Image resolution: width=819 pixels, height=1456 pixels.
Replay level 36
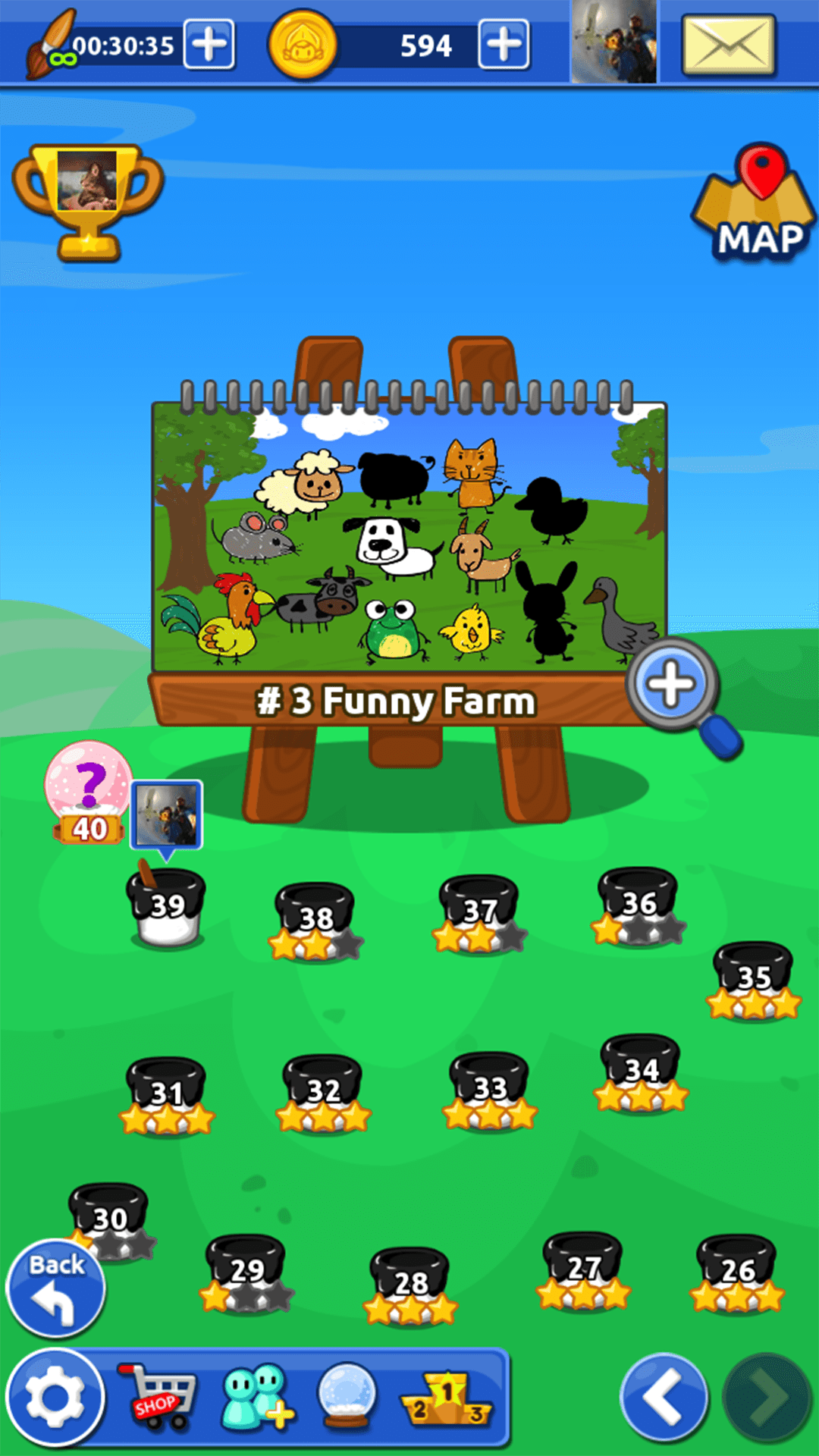[x=639, y=904]
